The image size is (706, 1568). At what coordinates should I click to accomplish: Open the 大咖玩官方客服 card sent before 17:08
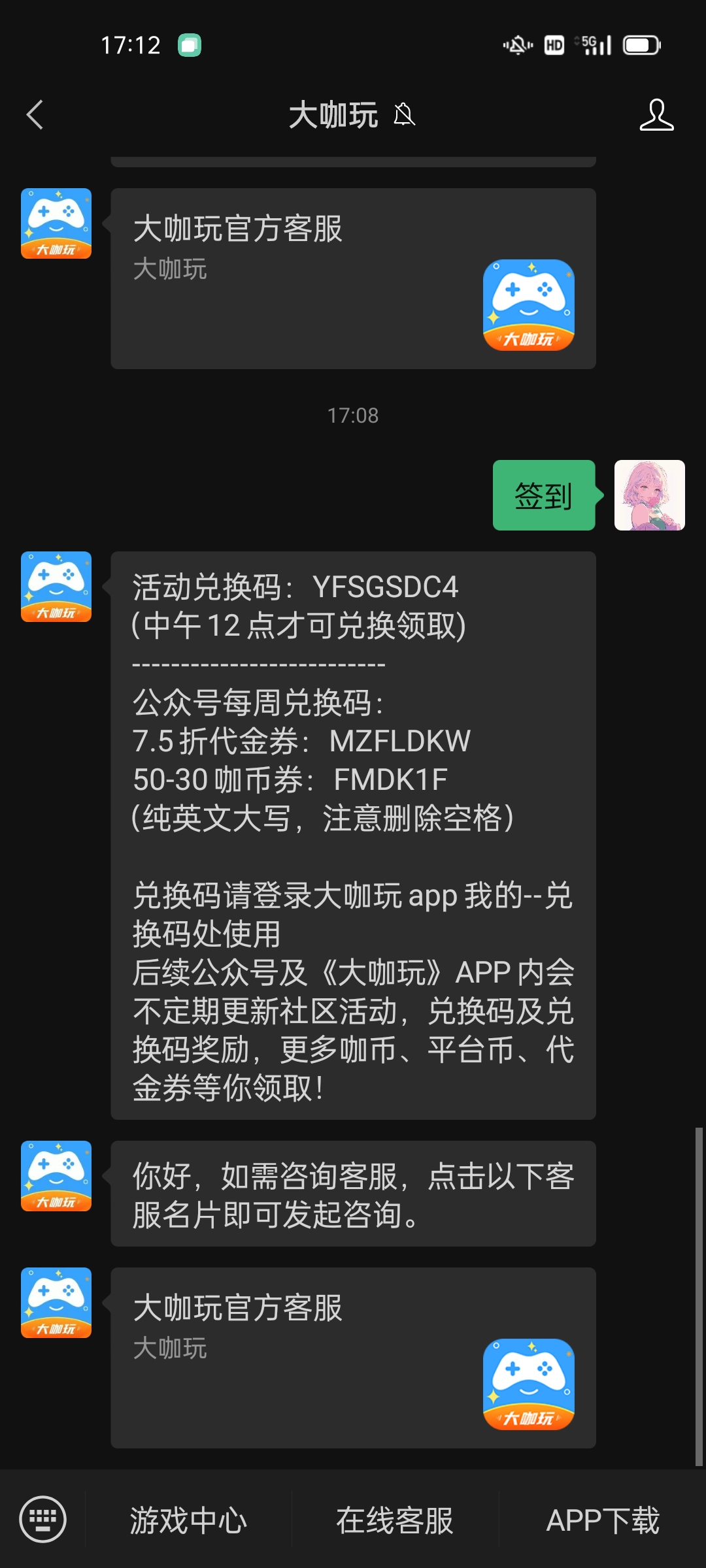tap(353, 278)
